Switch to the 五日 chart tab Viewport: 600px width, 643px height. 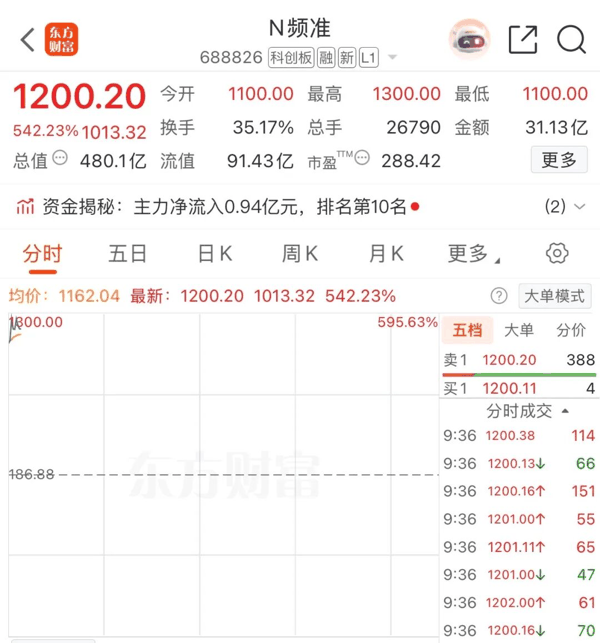point(128,253)
